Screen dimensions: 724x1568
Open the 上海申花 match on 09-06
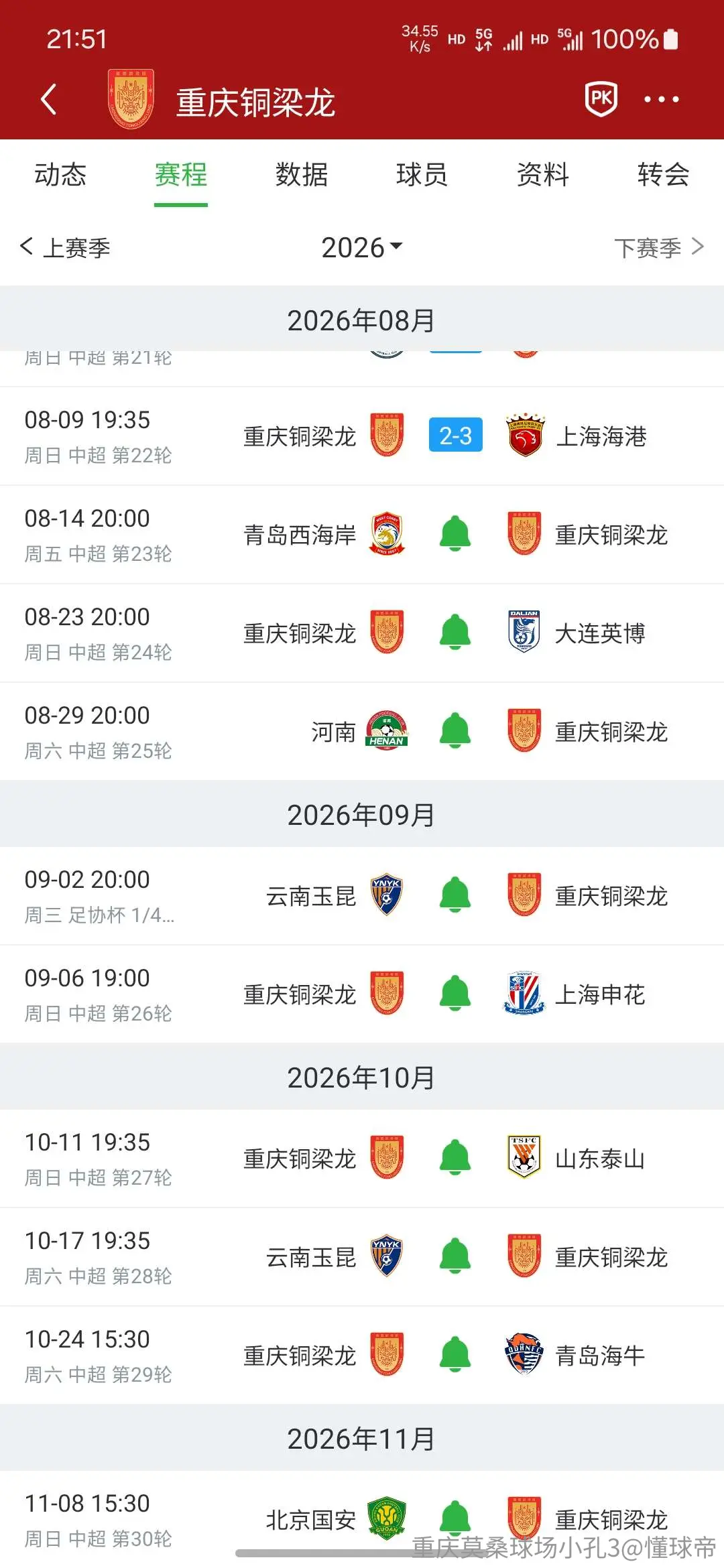click(362, 994)
